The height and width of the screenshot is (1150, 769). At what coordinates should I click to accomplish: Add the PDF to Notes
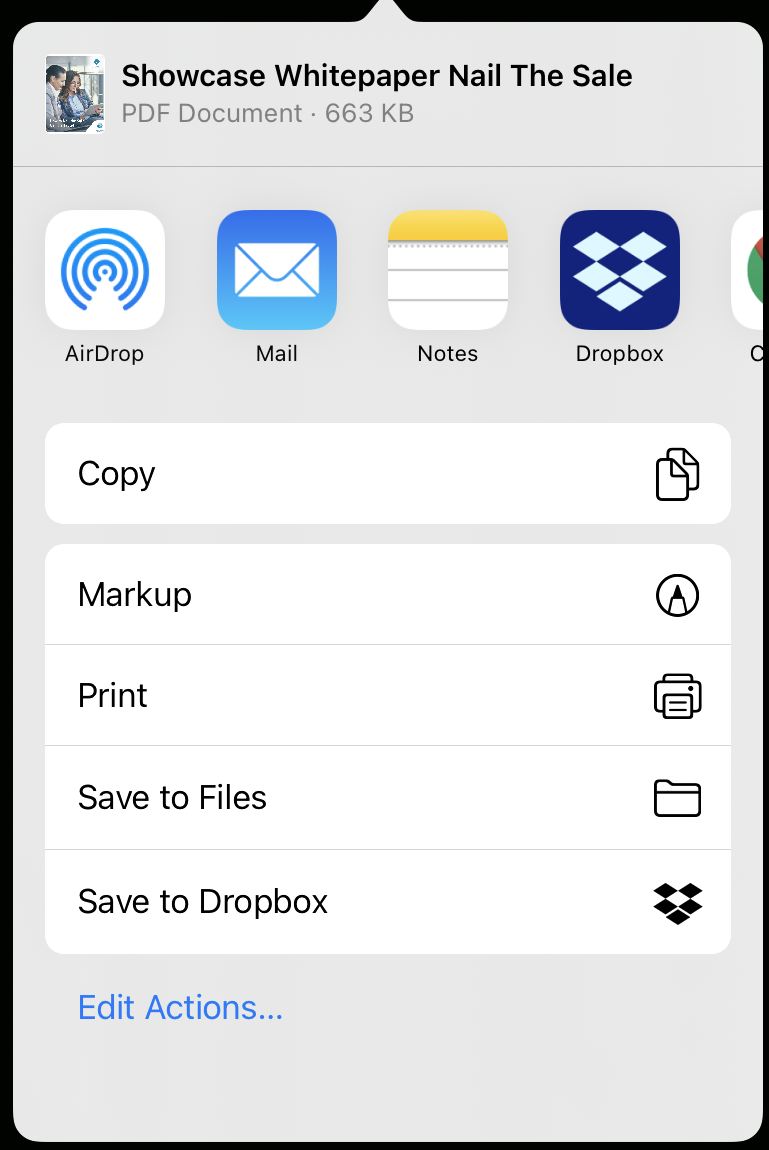[x=448, y=271]
